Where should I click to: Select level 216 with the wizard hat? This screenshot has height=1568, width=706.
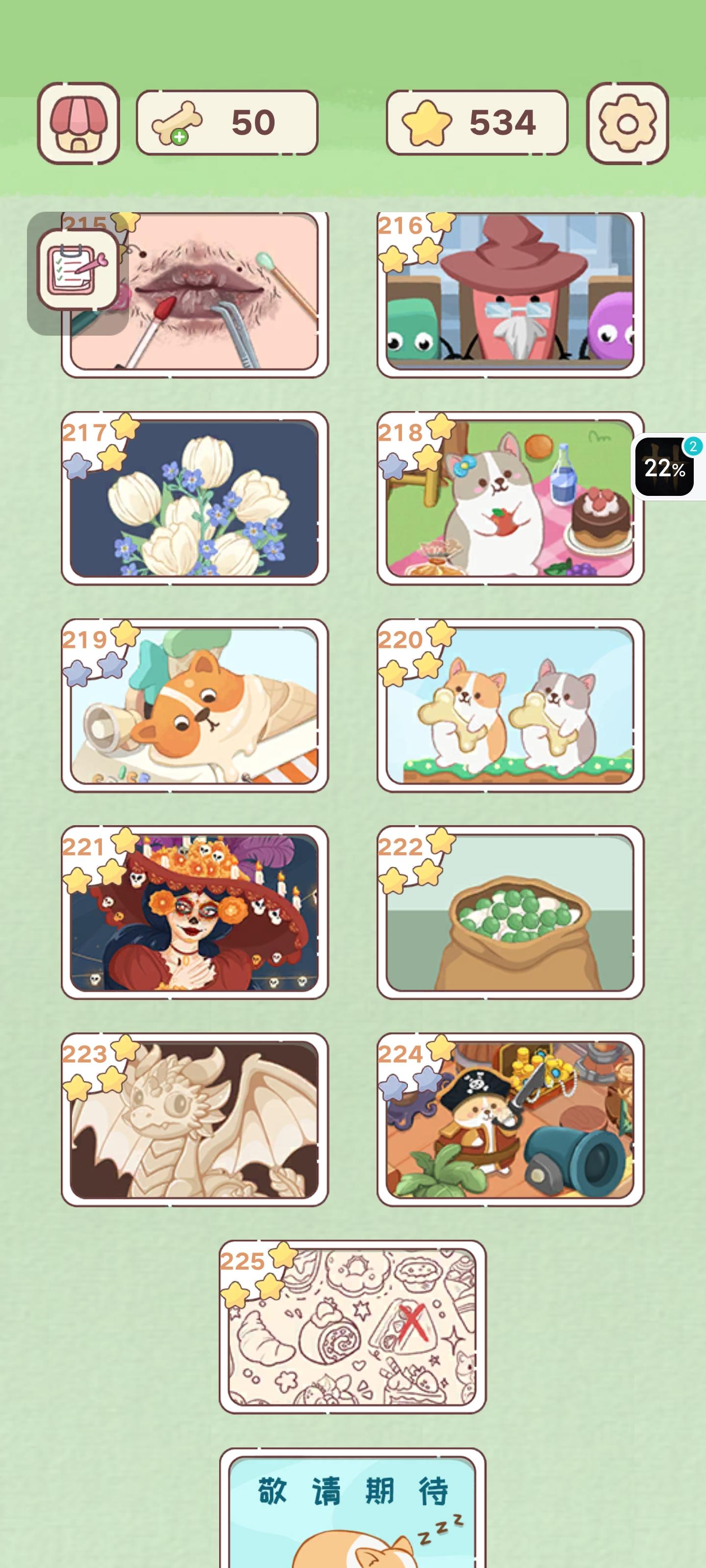[512, 298]
